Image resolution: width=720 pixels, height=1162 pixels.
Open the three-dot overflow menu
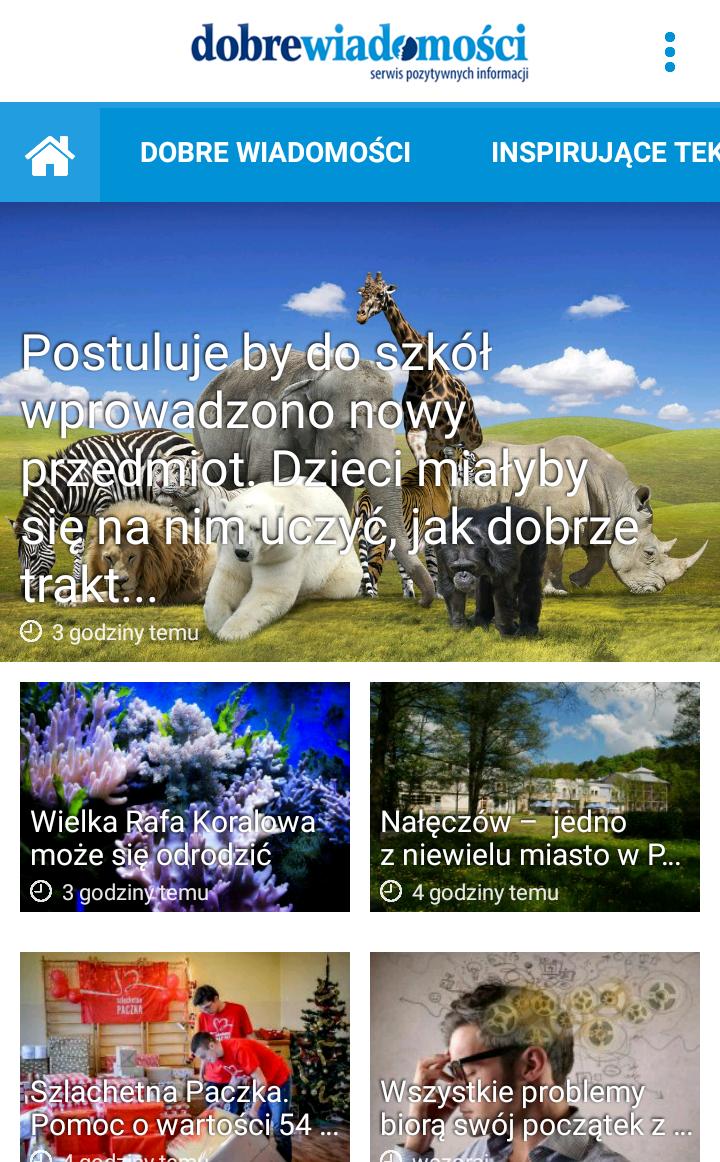[668, 51]
